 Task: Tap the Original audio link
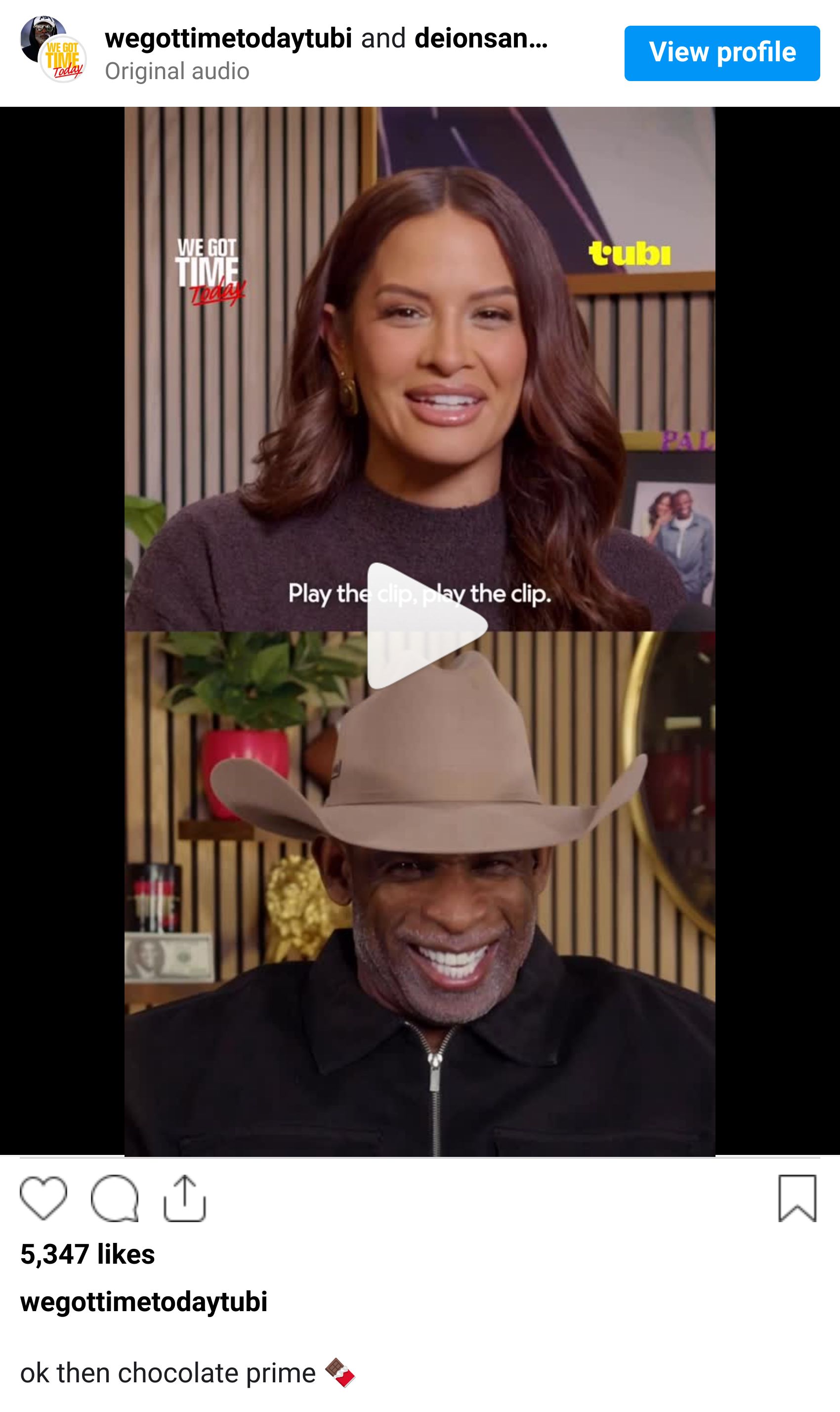[x=176, y=71]
